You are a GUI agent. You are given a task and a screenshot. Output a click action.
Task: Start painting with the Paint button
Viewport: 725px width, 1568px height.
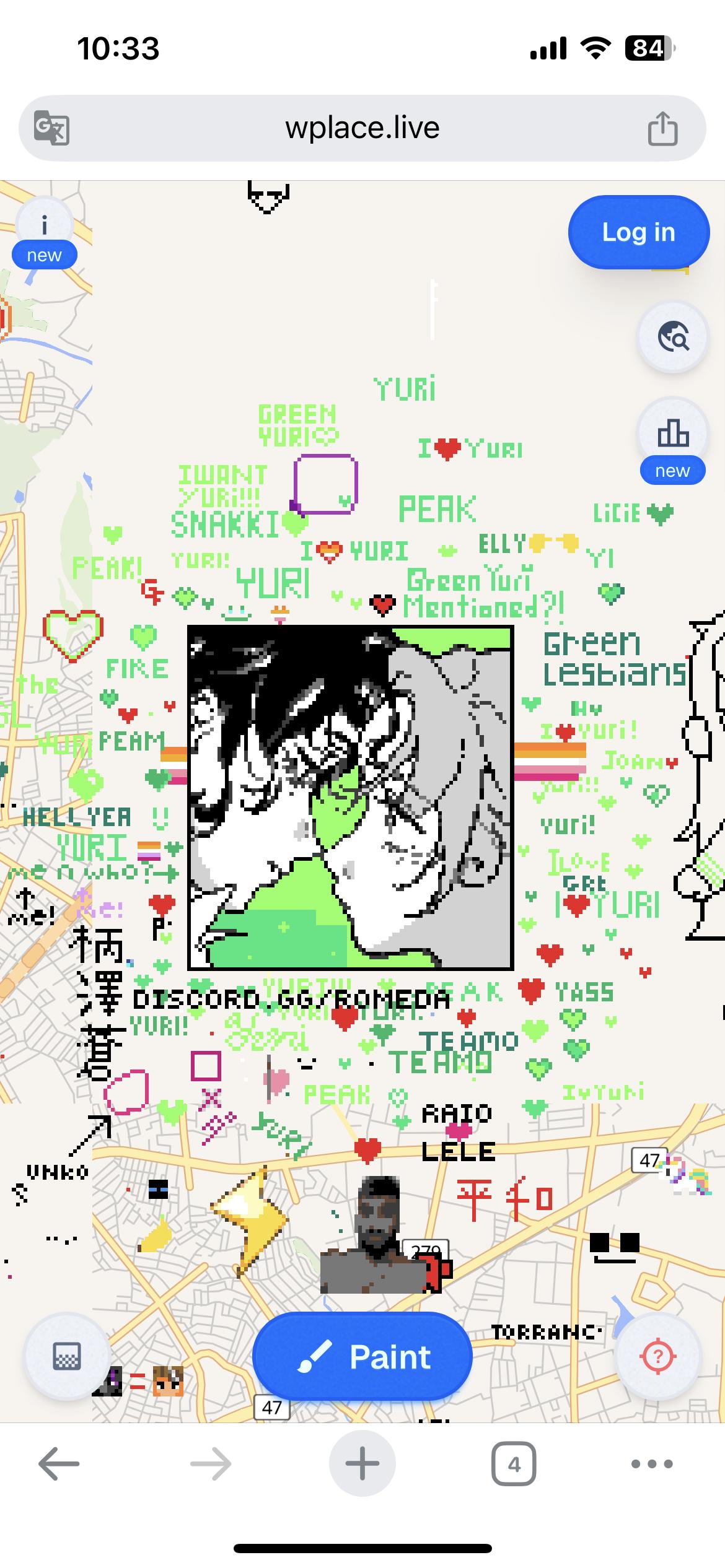click(362, 1357)
